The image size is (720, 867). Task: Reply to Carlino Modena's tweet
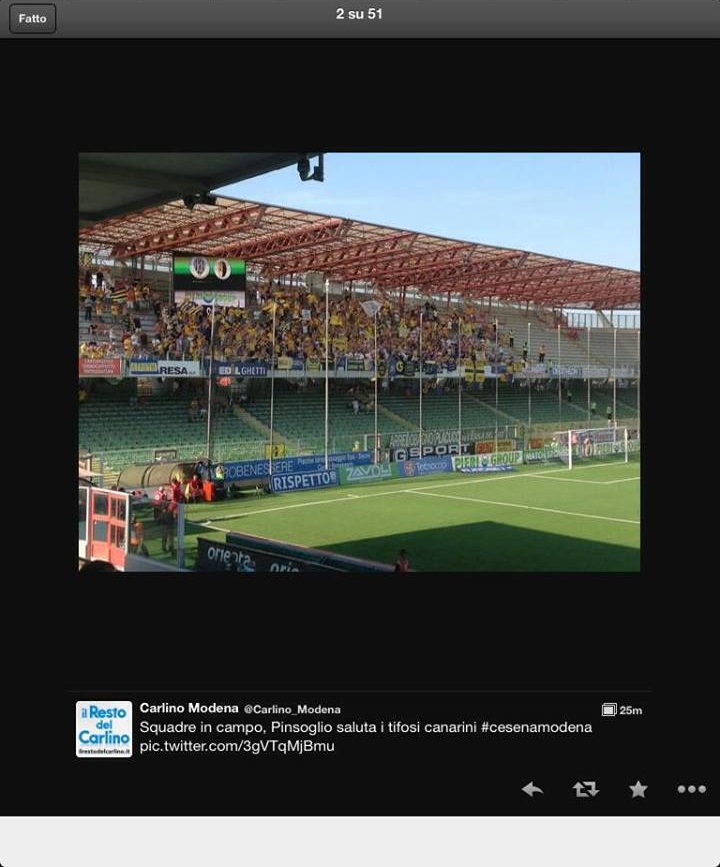tap(532, 789)
